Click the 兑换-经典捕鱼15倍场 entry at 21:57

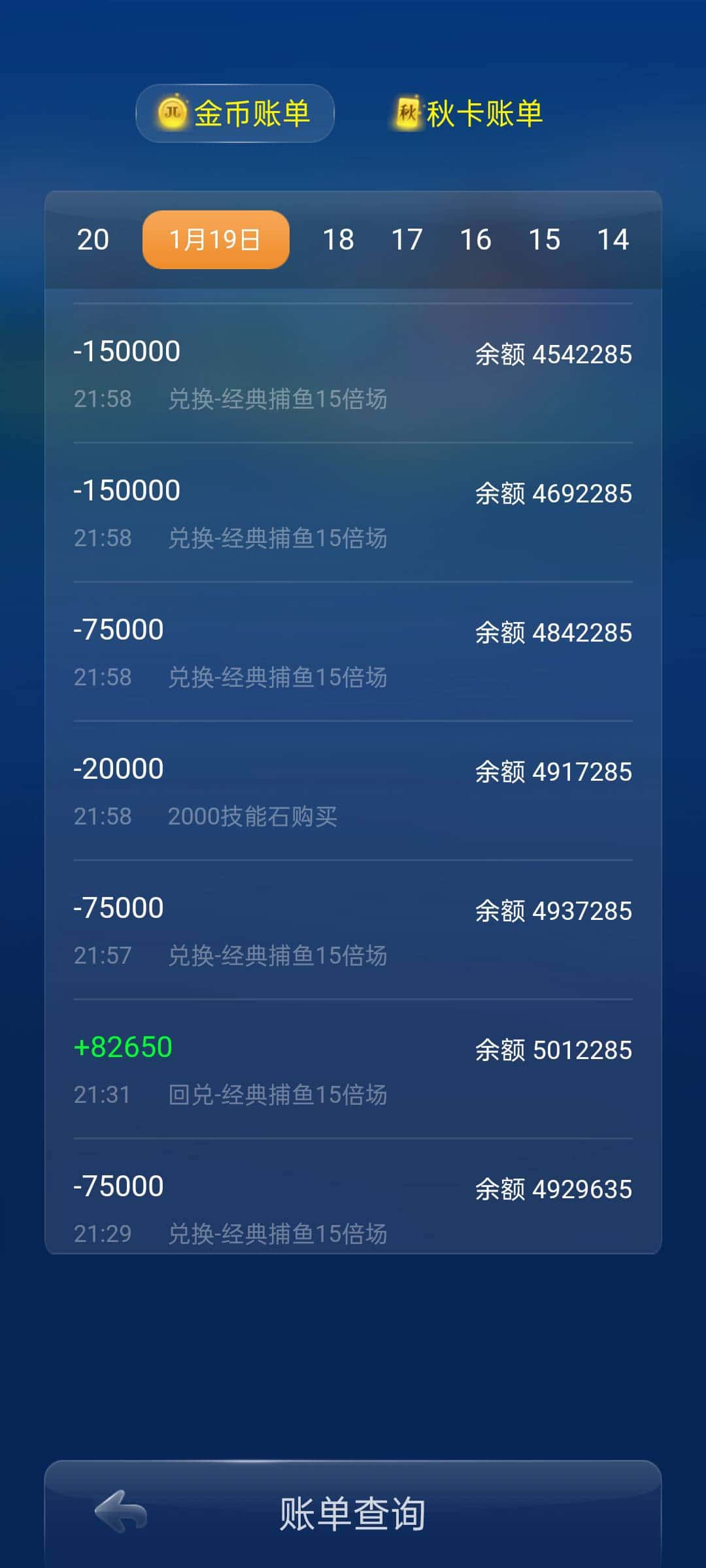pyautogui.click(x=278, y=955)
